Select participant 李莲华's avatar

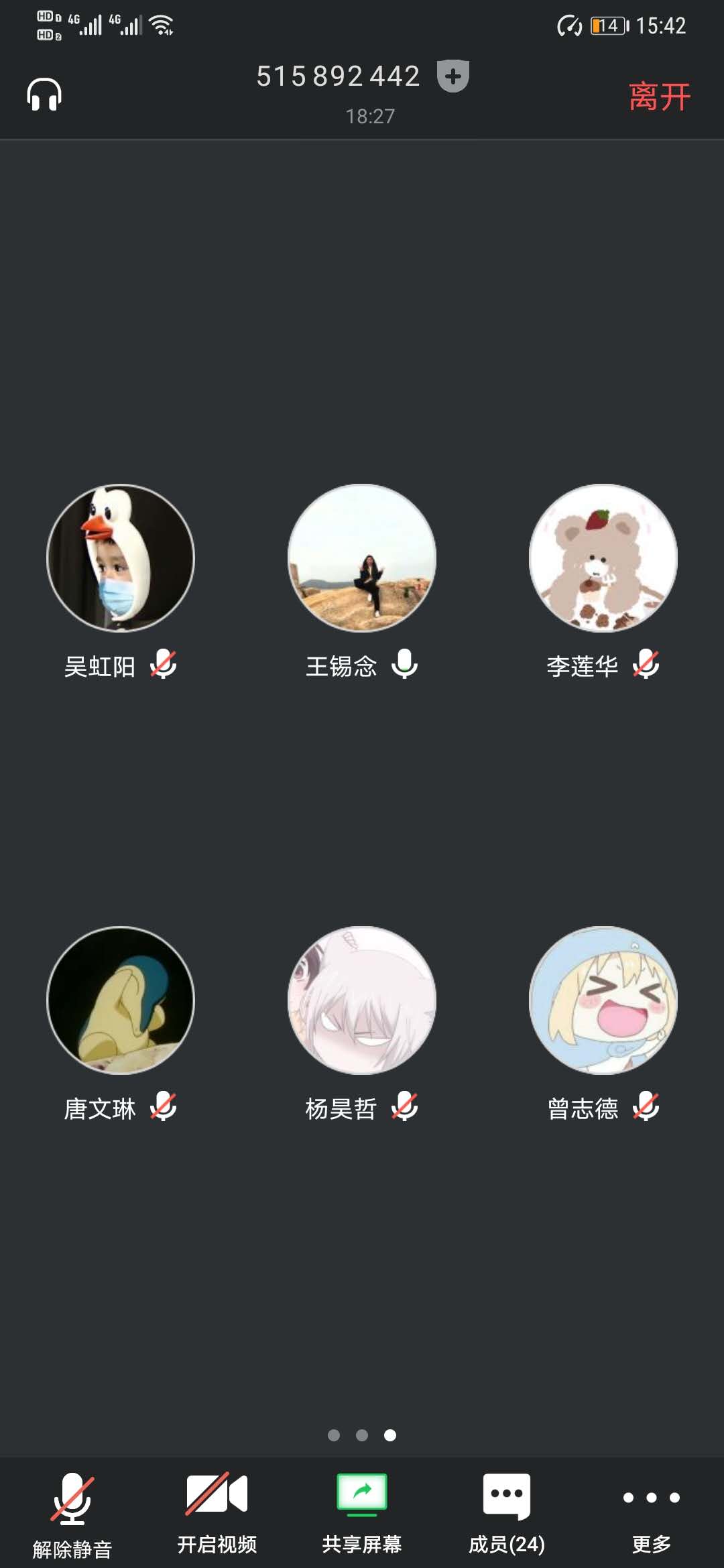pos(603,558)
